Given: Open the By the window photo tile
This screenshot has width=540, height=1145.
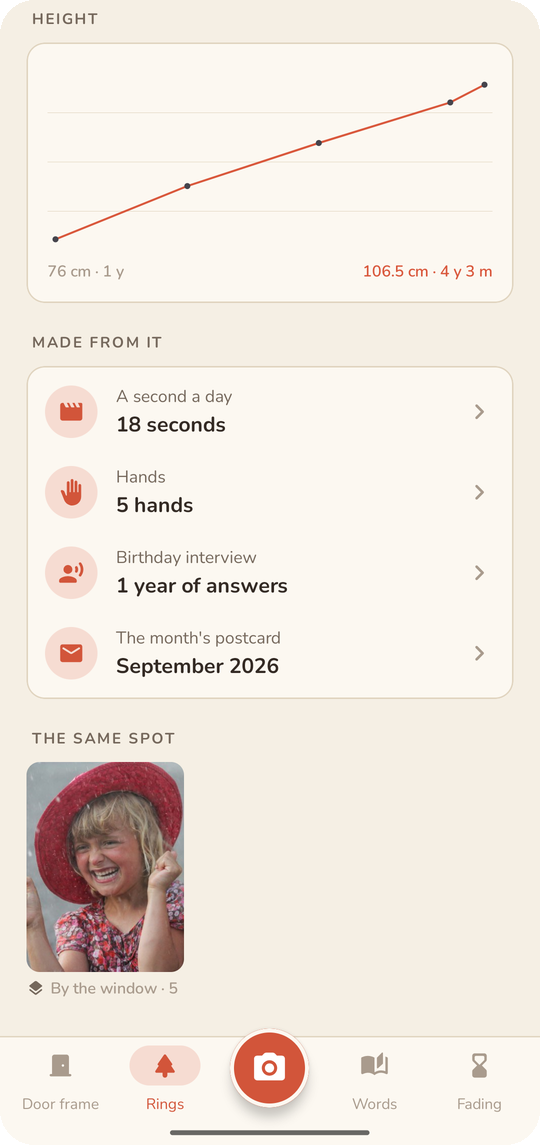Looking at the screenshot, I should [105, 867].
